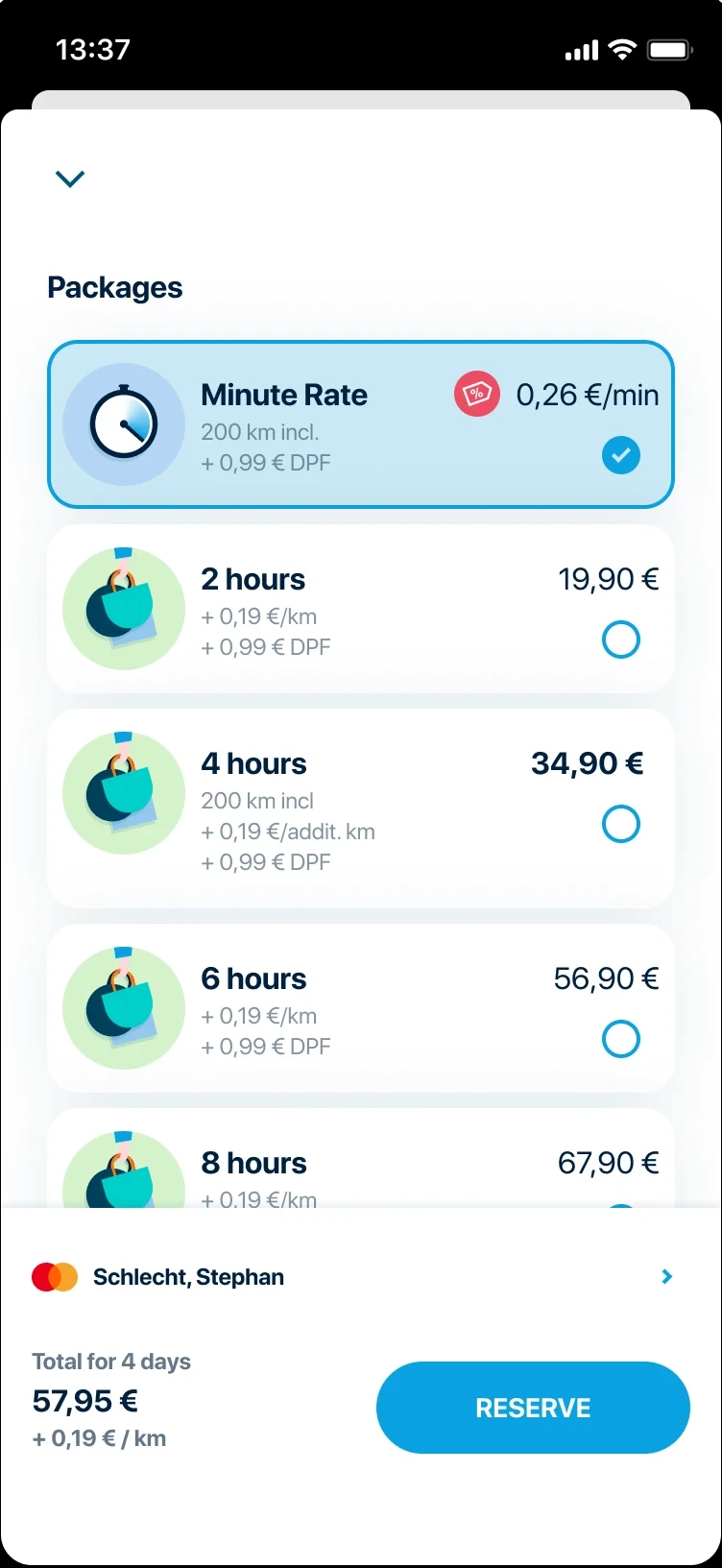Expand the 8 hours package details

tap(360, 1163)
